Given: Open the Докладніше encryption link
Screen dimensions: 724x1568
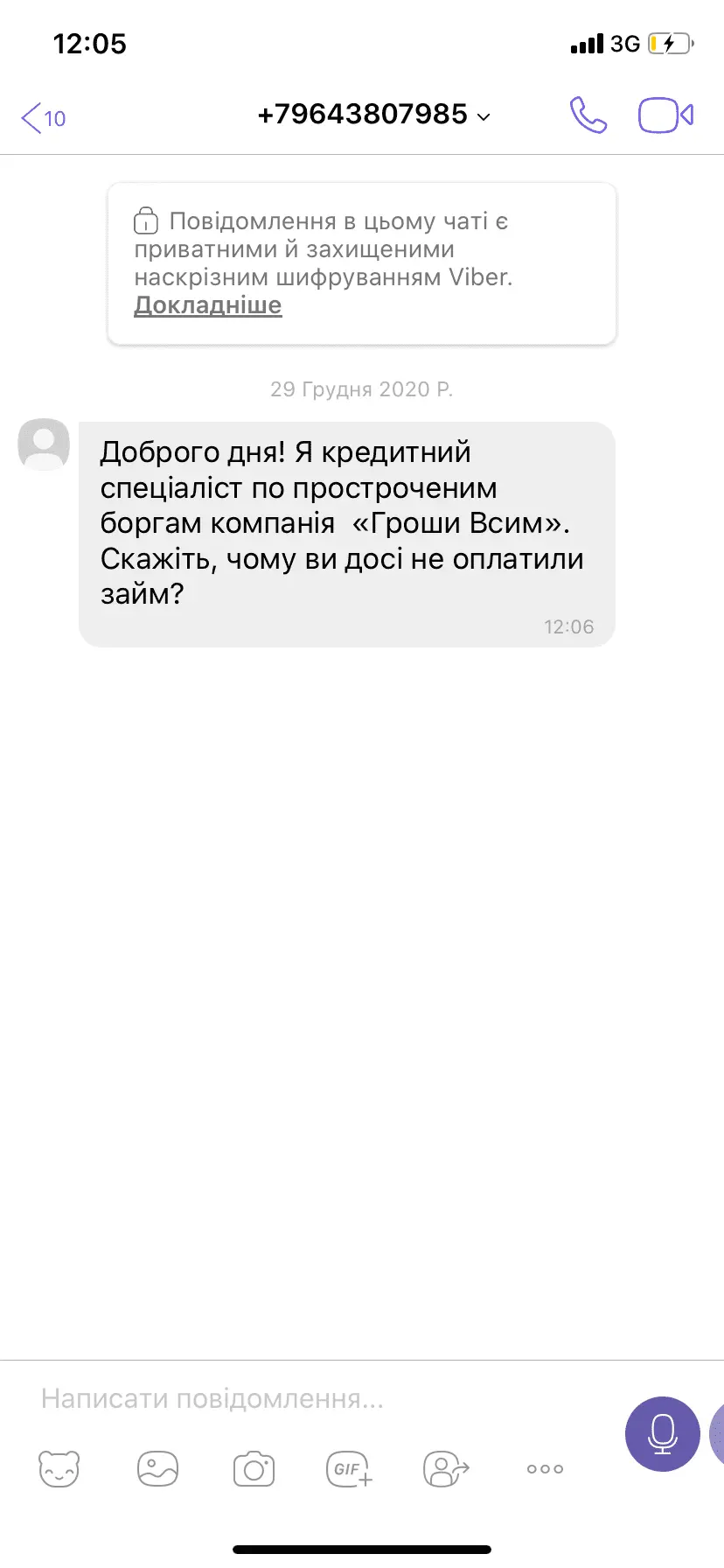Looking at the screenshot, I should pos(207,305).
